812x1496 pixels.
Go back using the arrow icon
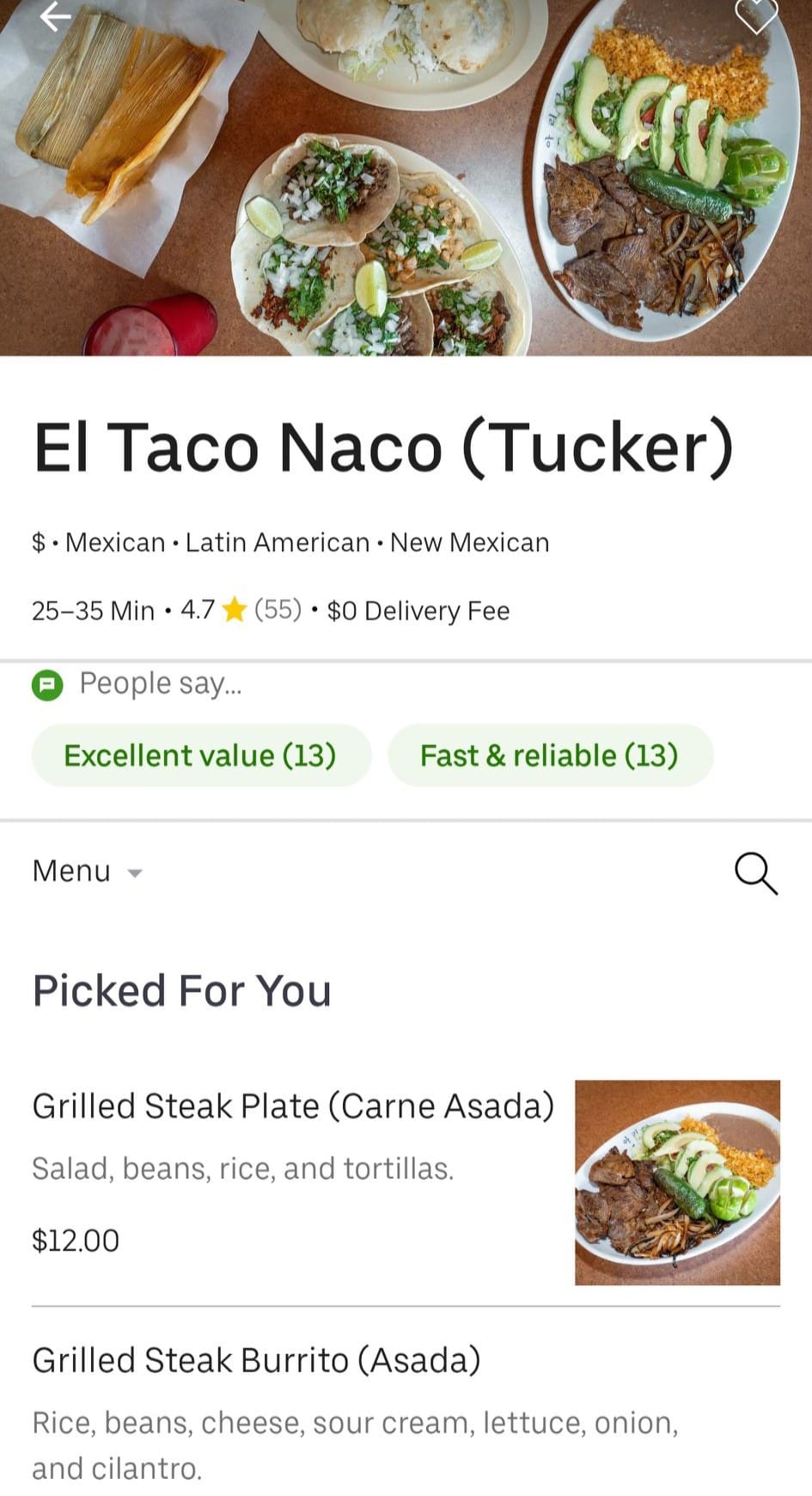pos(55,16)
